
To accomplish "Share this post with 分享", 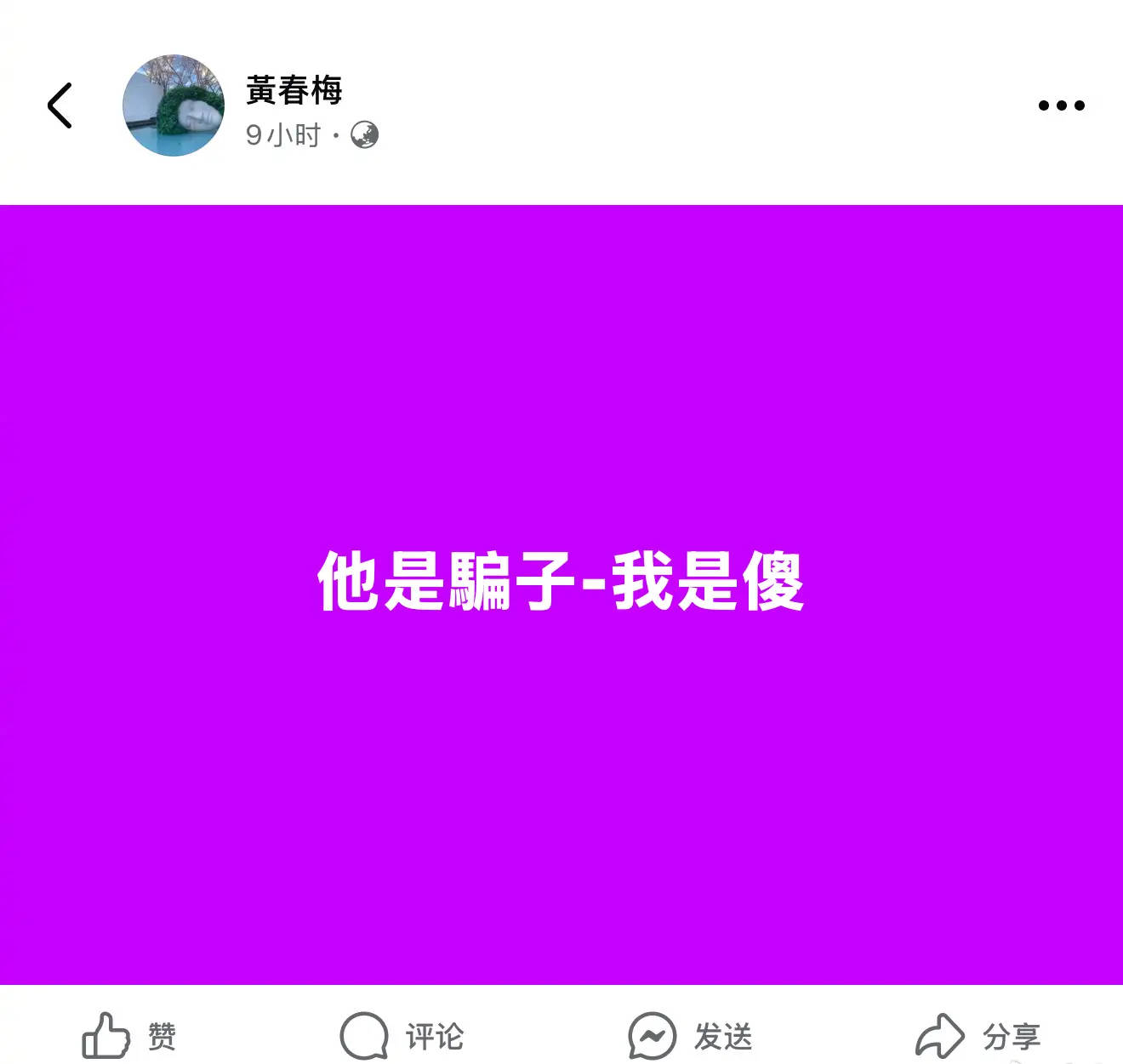I will pos(978,1036).
